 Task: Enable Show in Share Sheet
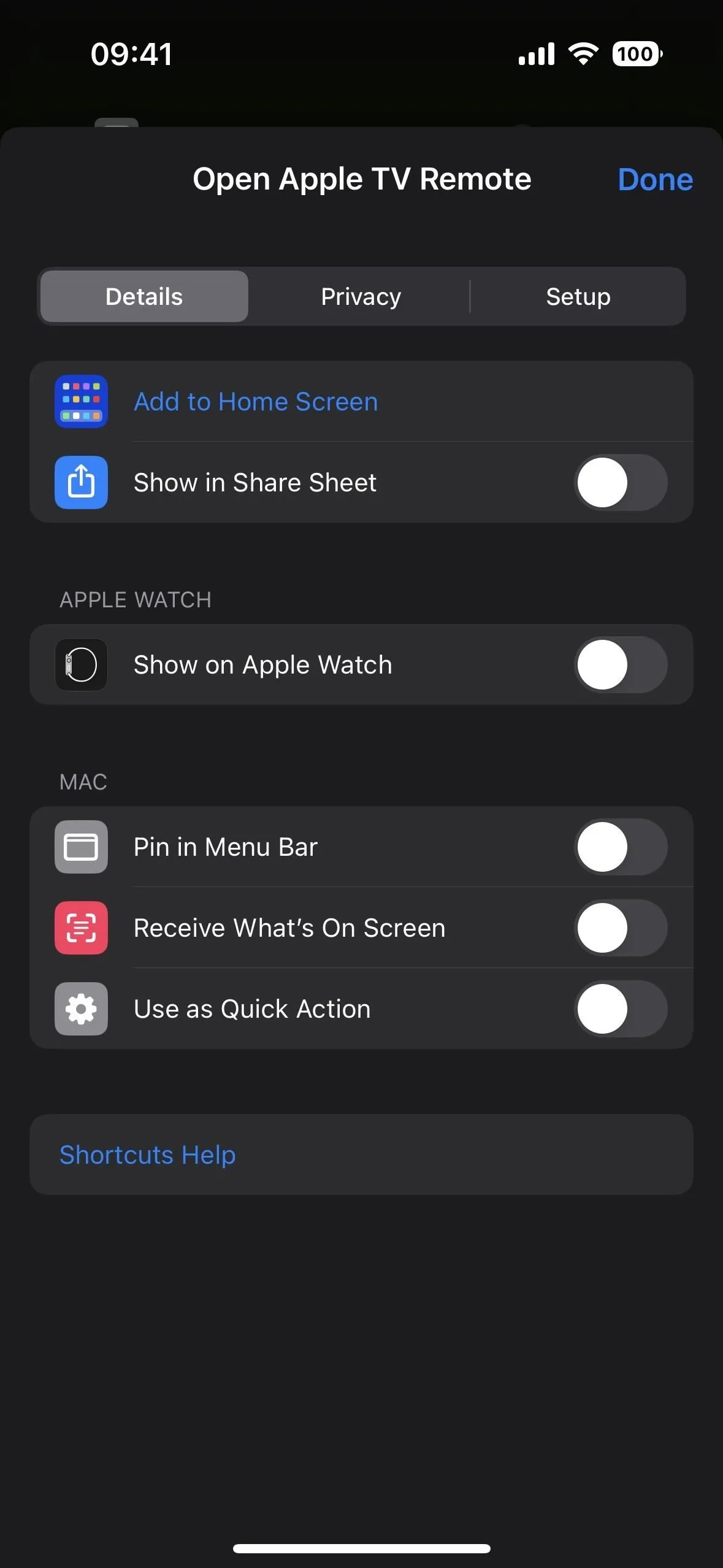tap(621, 482)
